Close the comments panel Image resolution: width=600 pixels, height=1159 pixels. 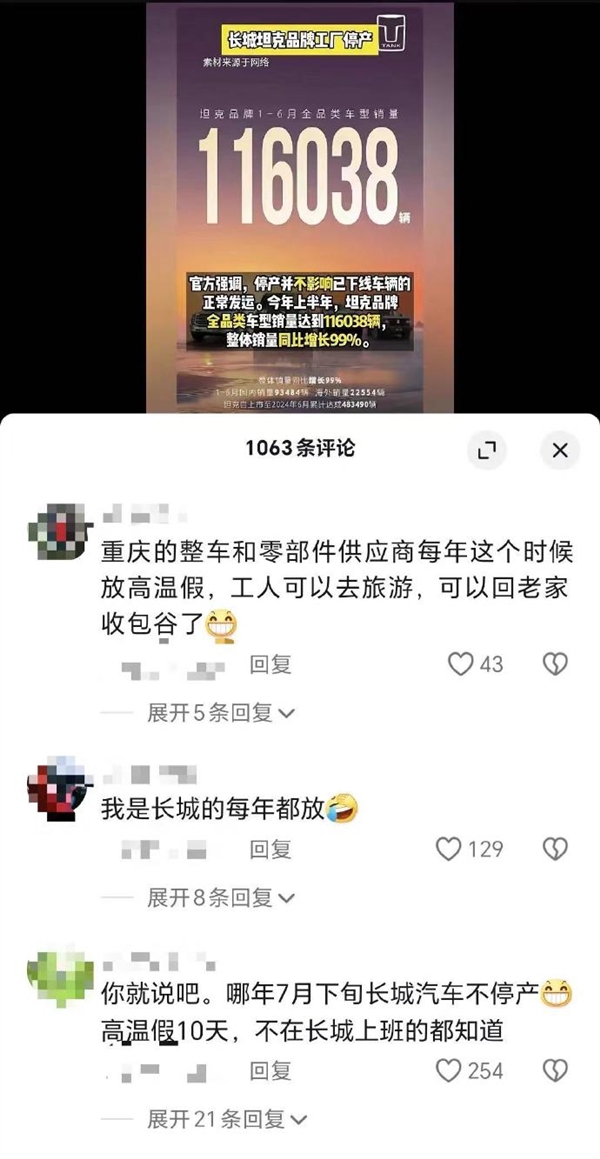[560, 451]
